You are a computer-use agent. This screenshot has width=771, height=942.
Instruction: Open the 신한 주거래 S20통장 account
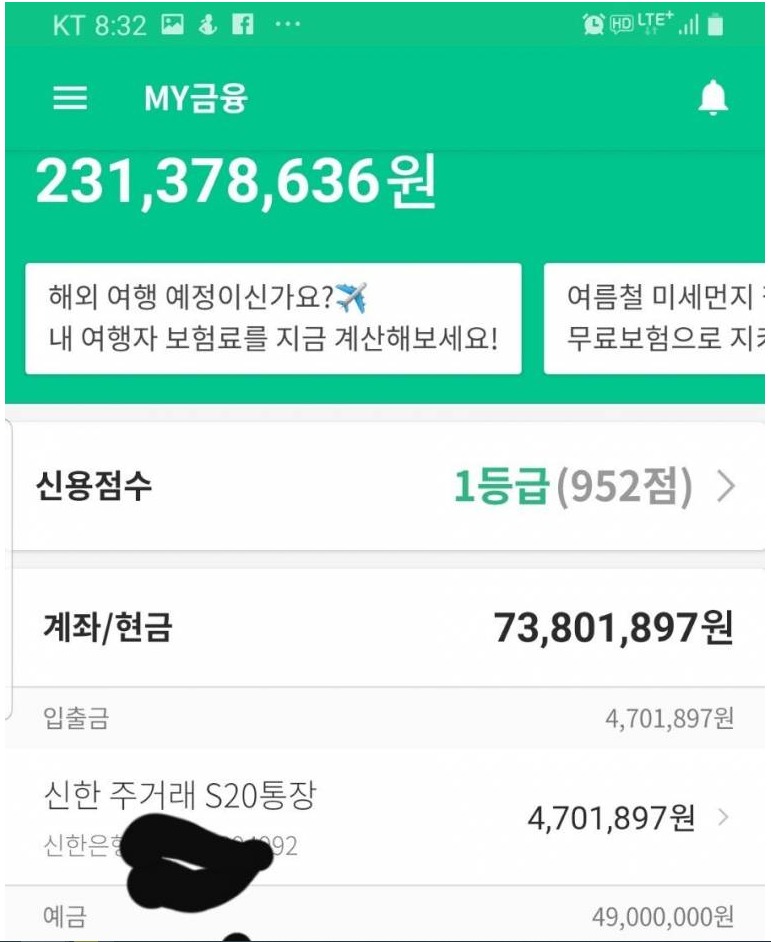385,817
